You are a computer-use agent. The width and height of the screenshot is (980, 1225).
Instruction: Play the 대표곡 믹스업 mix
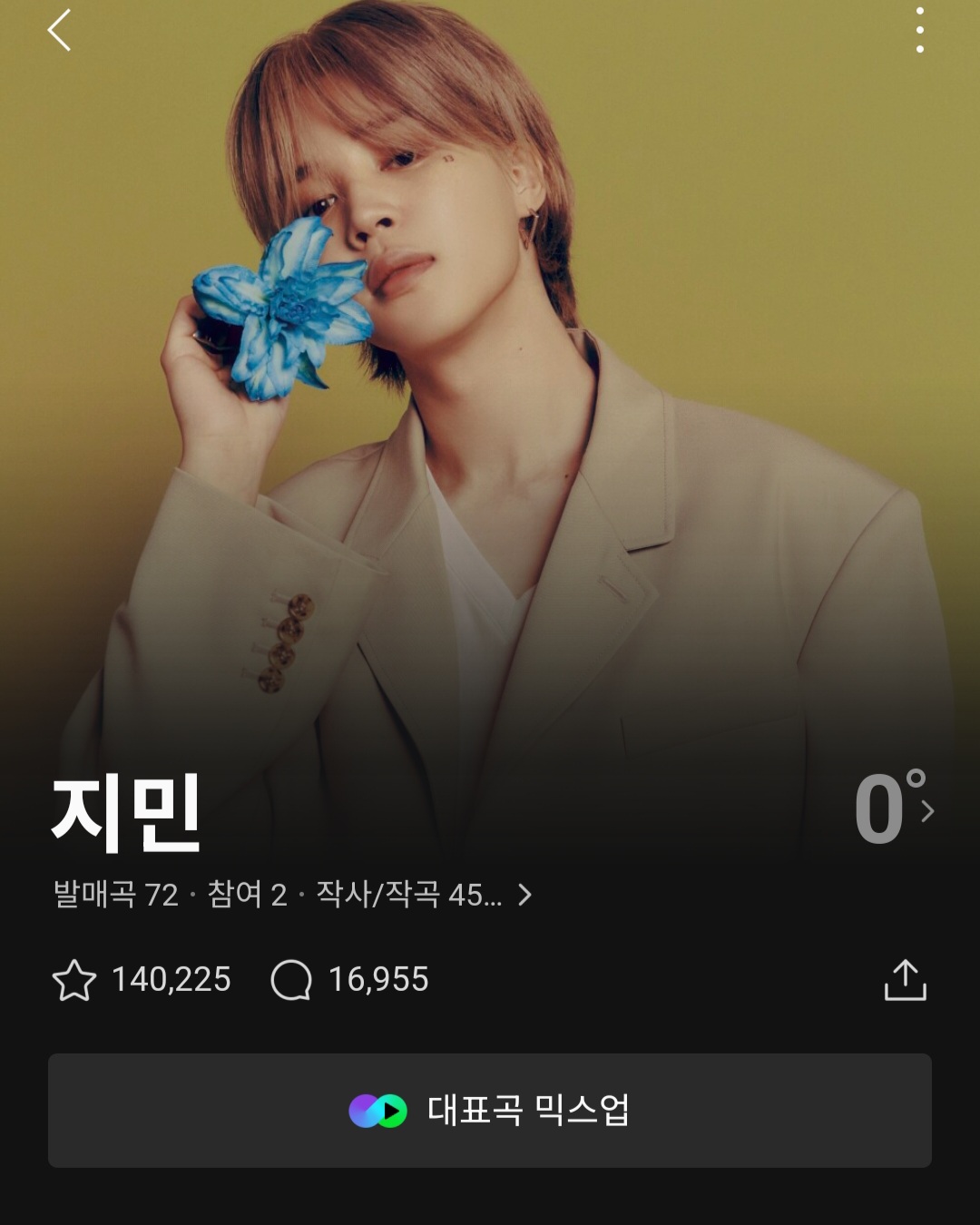[x=490, y=1110]
